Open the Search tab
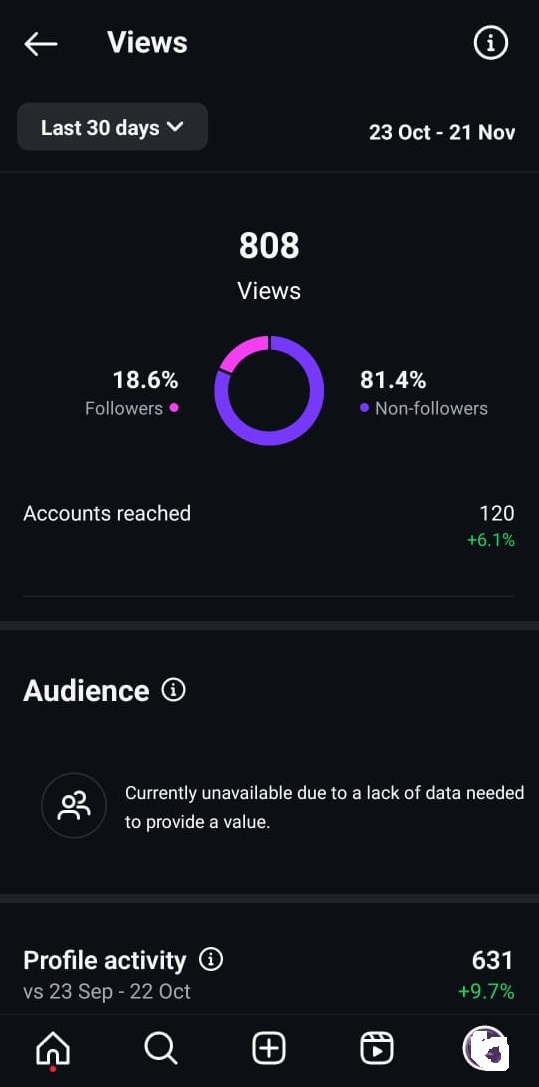 click(x=161, y=1048)
